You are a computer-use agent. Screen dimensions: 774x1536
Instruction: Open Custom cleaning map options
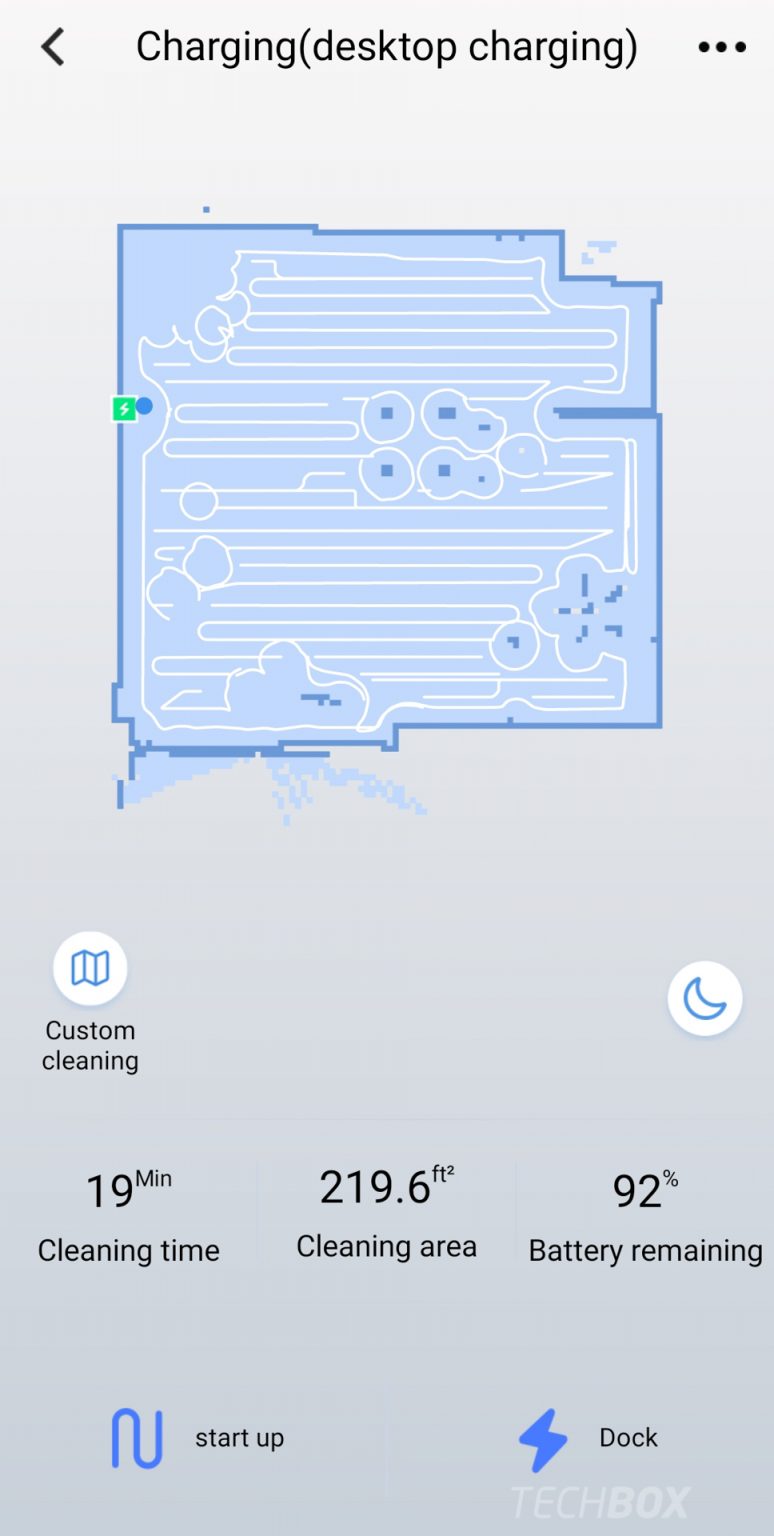90,968
